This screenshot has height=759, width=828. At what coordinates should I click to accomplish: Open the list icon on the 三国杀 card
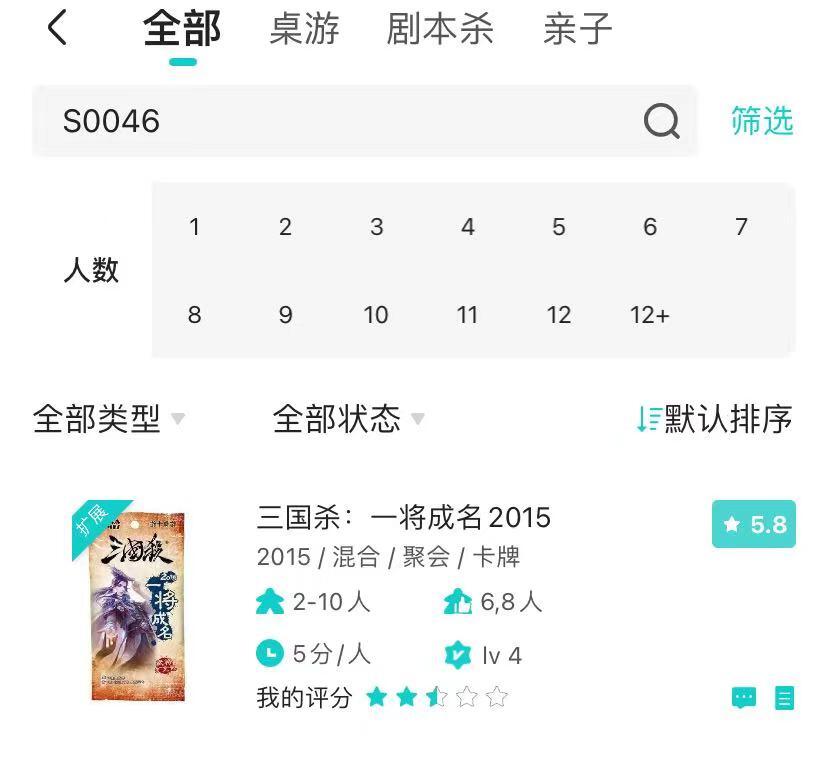coord(784,698)
